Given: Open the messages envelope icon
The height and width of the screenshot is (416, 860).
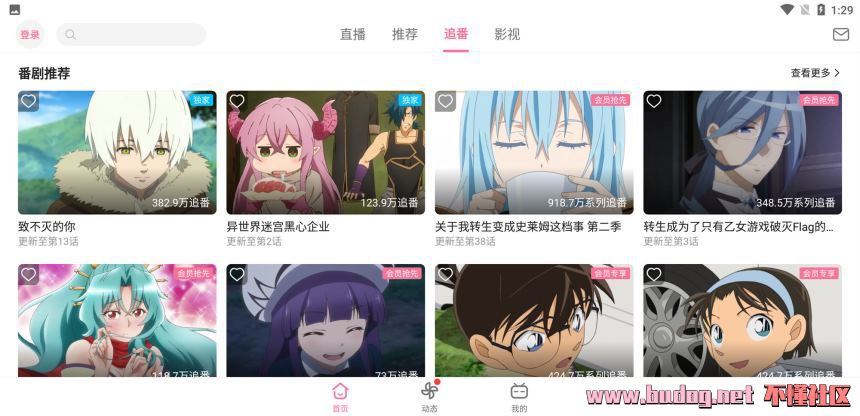Looking at the screenshot, I should tap(840, 34).
